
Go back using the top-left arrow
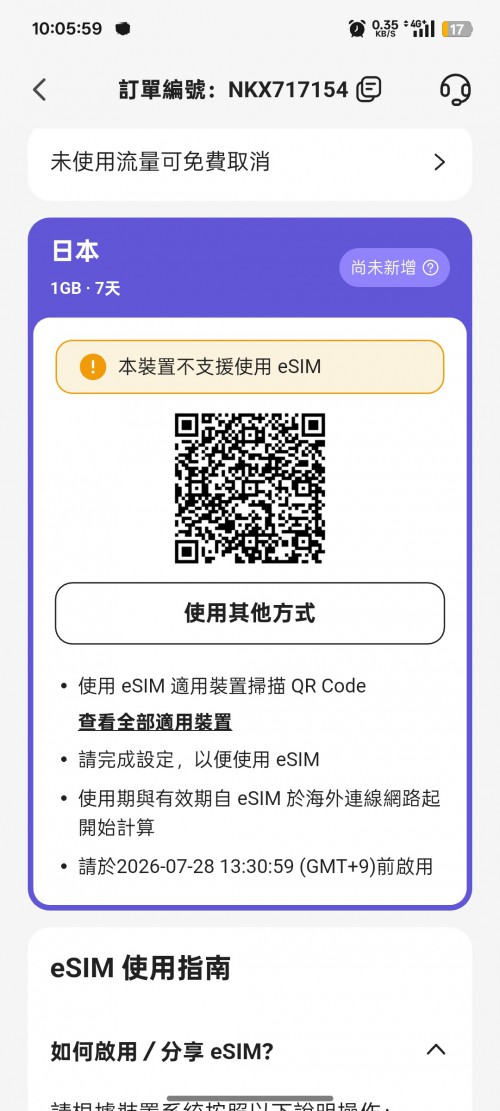pyautogui.click(x=40, y=90)
